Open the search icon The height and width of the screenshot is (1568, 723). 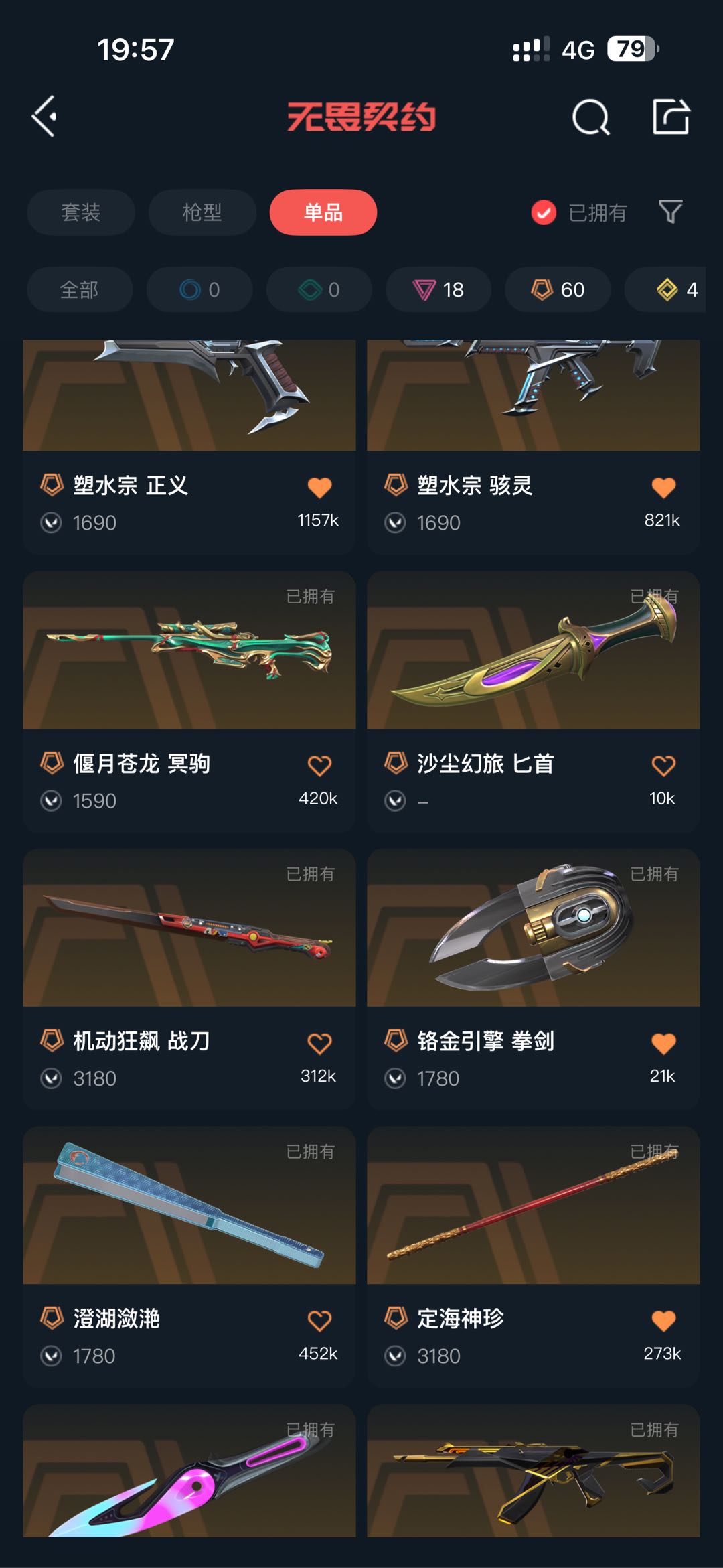pyautogui.click(x=590, y=117)
